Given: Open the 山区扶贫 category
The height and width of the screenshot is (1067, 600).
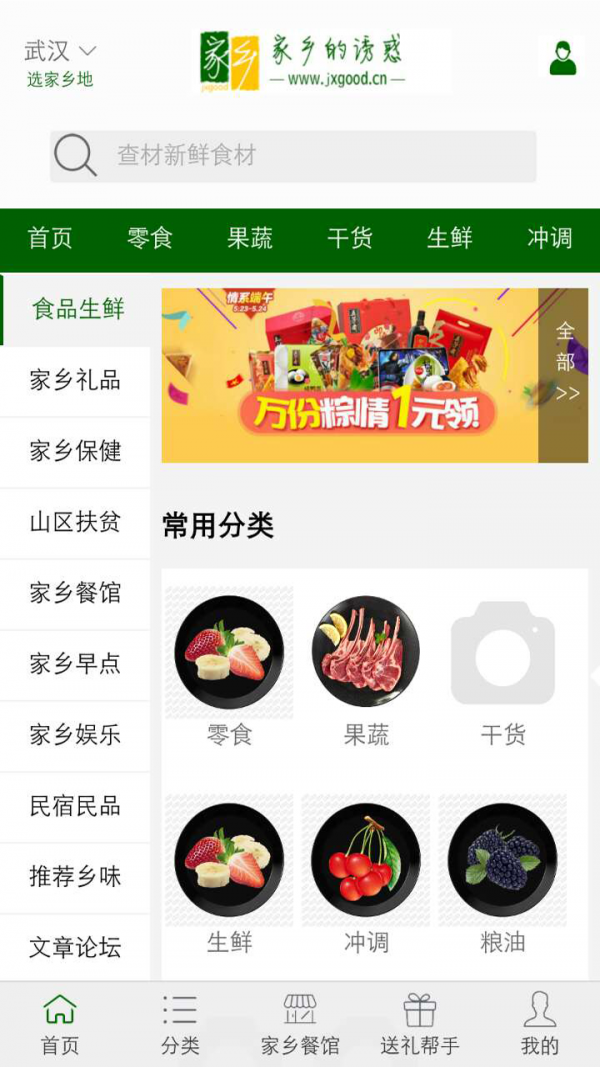Looking at the screenshot, I should pos(75,523).
